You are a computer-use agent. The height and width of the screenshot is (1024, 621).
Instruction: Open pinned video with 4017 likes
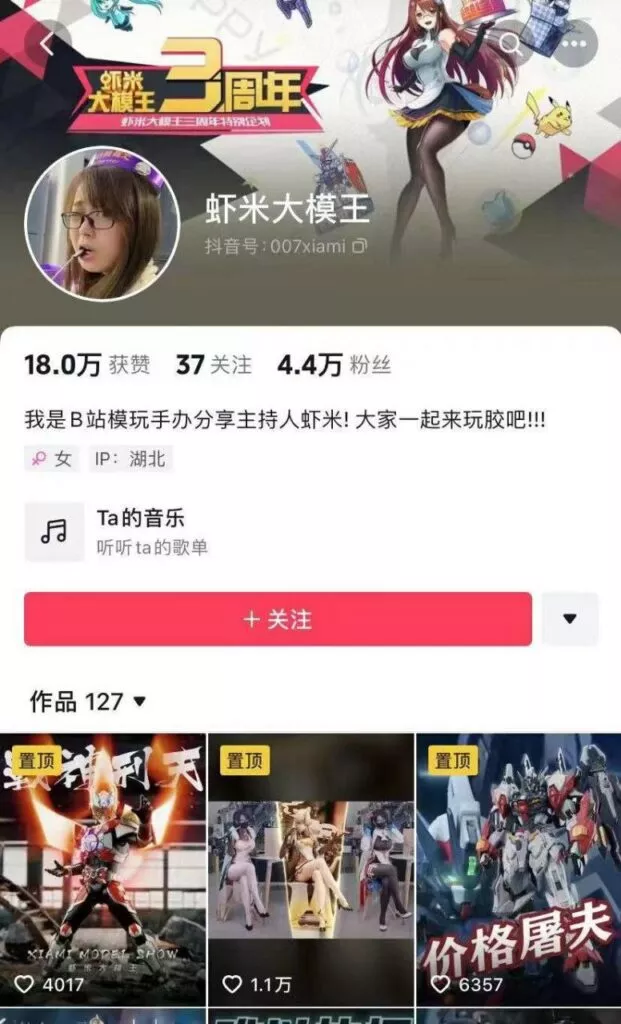pyautogui.click(x=103, y=868)
